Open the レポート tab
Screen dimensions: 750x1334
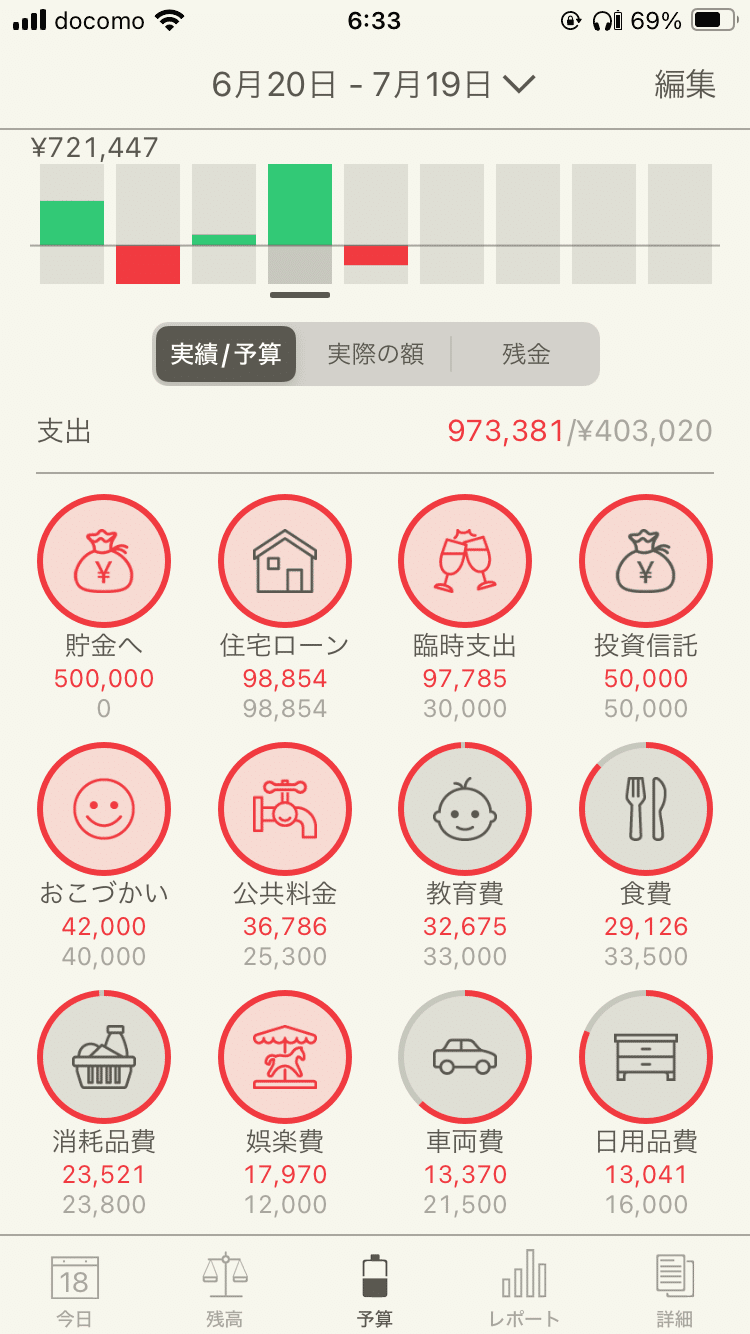tap(524, 1288)
